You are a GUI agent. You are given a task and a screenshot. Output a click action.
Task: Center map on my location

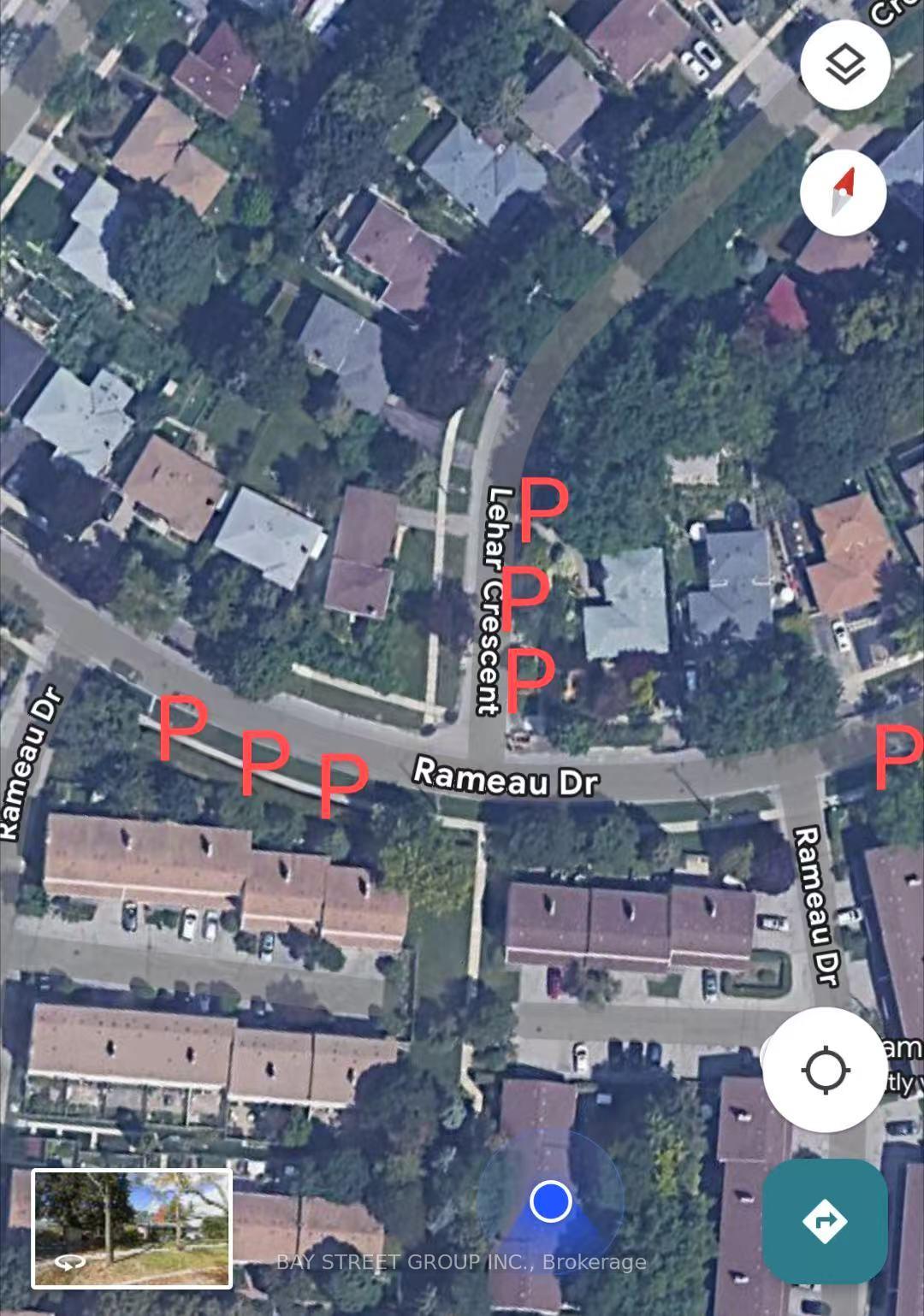tap(825, 1070)
